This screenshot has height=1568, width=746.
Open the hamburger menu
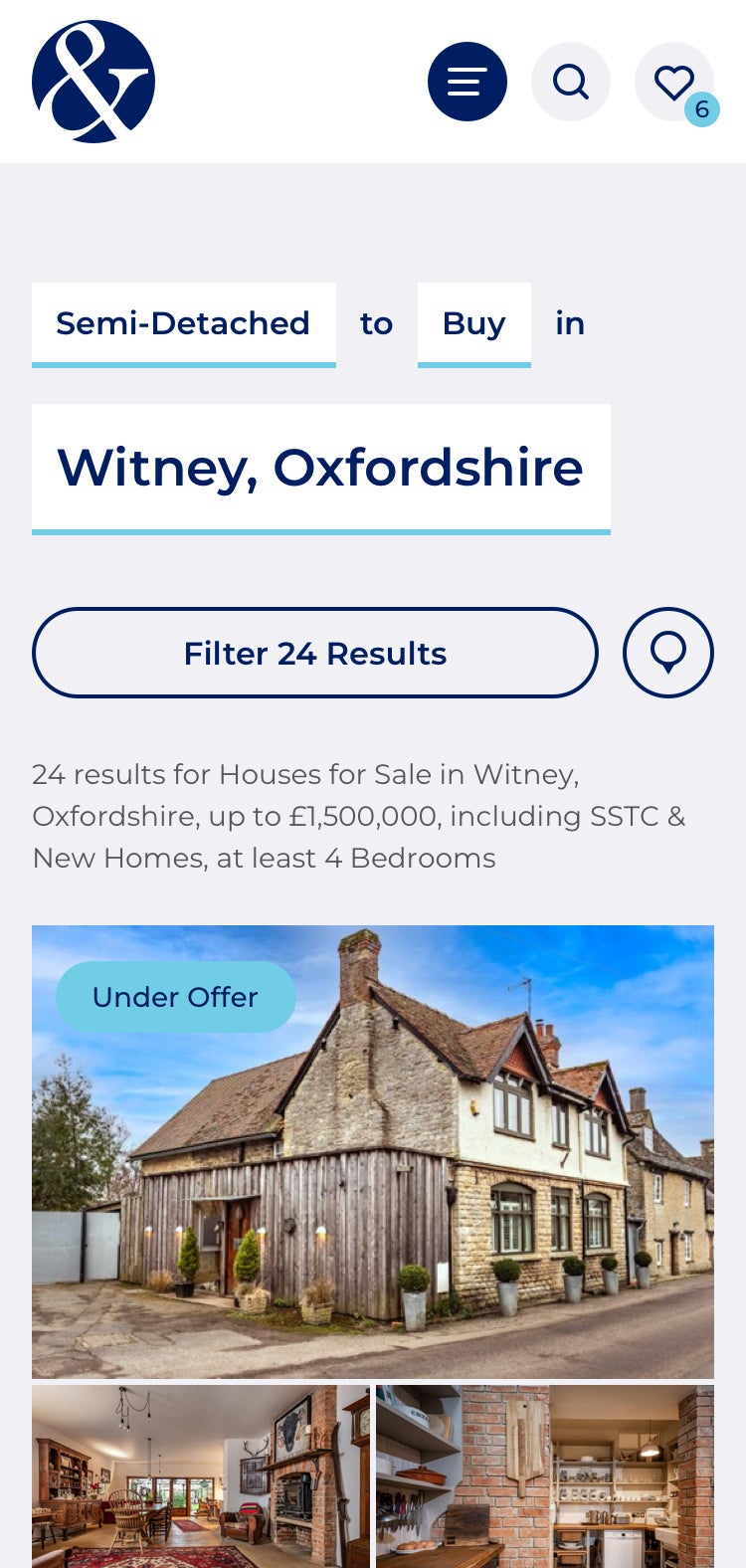pos(466,82)
